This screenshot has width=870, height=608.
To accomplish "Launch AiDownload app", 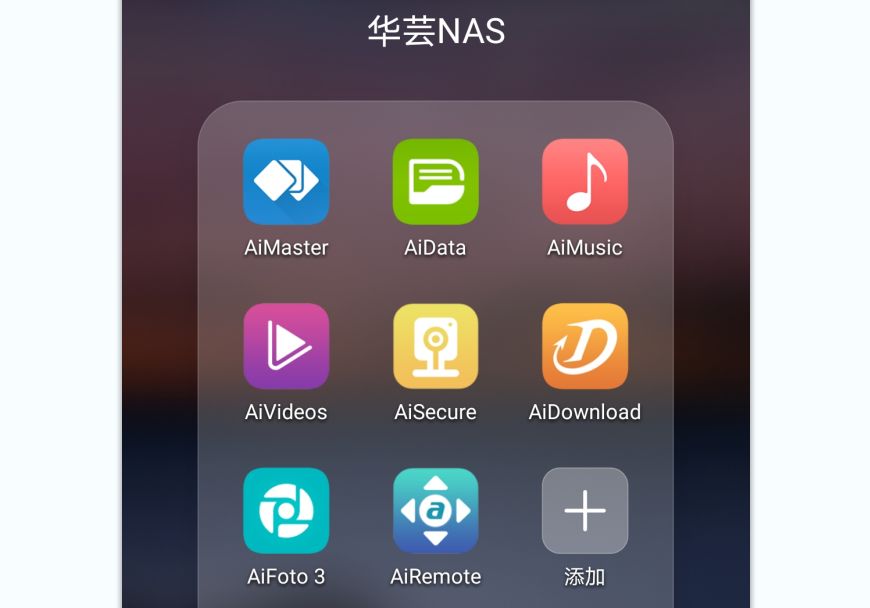I will [x=585, y=346].
